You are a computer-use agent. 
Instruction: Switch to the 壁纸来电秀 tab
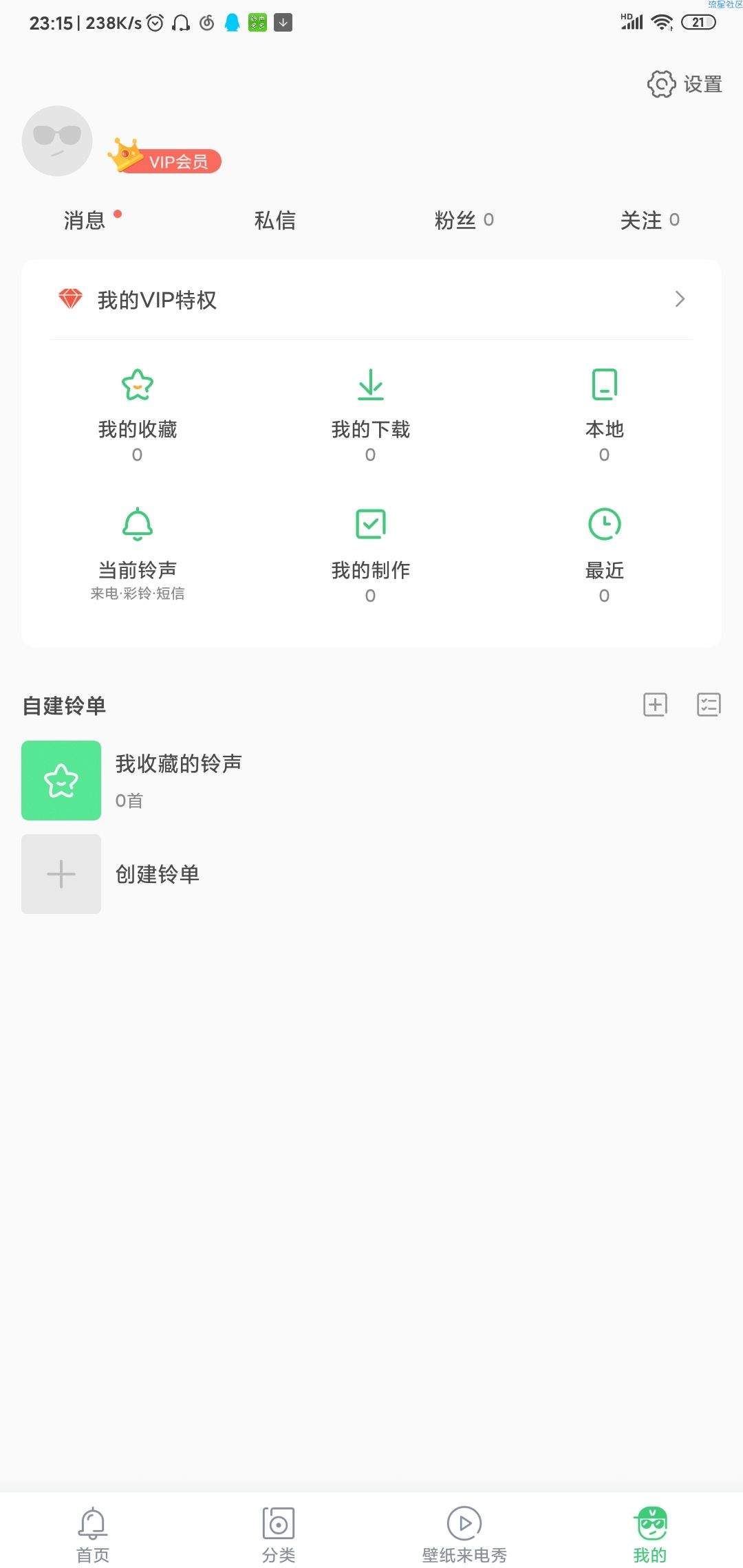click(x=464, y=1535)
